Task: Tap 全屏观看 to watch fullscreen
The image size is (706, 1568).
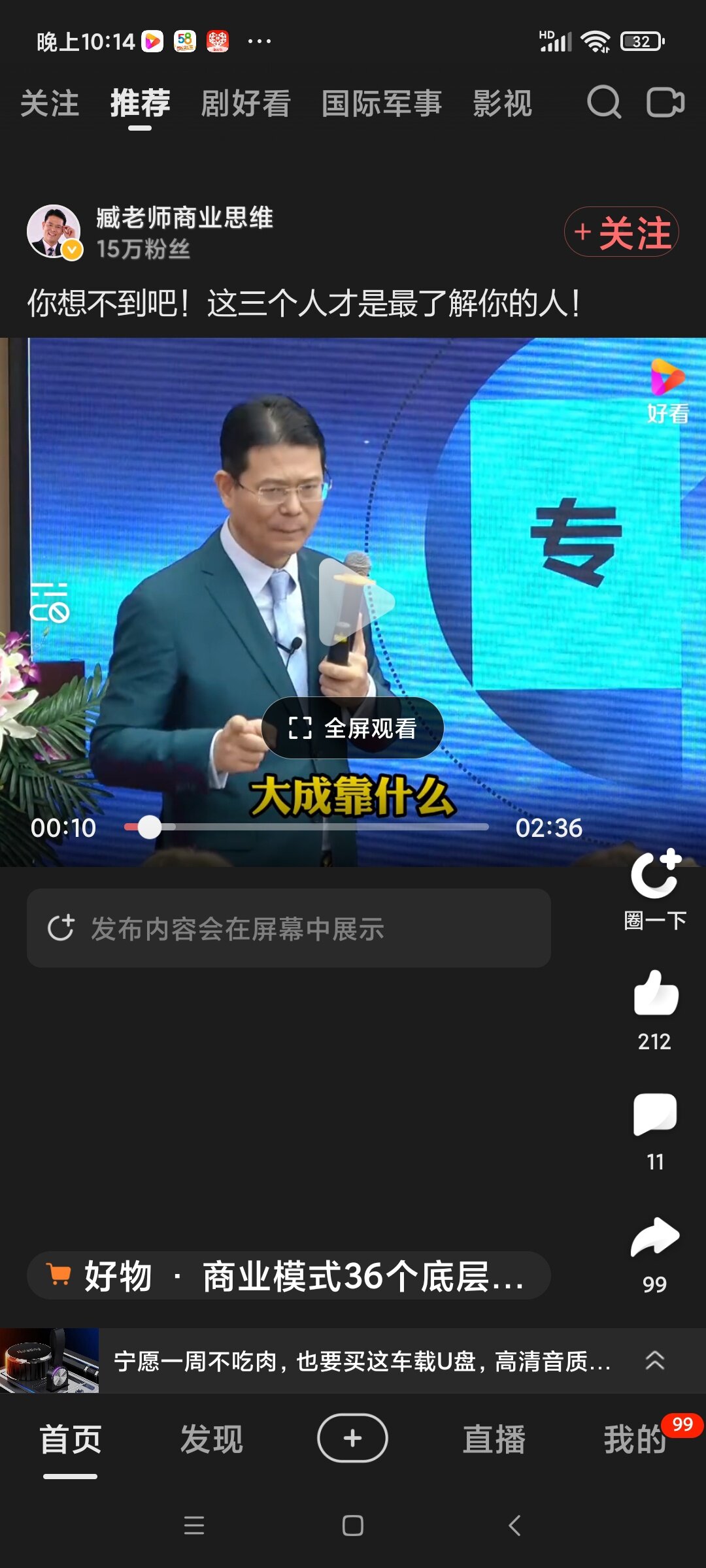Action: 353,728
